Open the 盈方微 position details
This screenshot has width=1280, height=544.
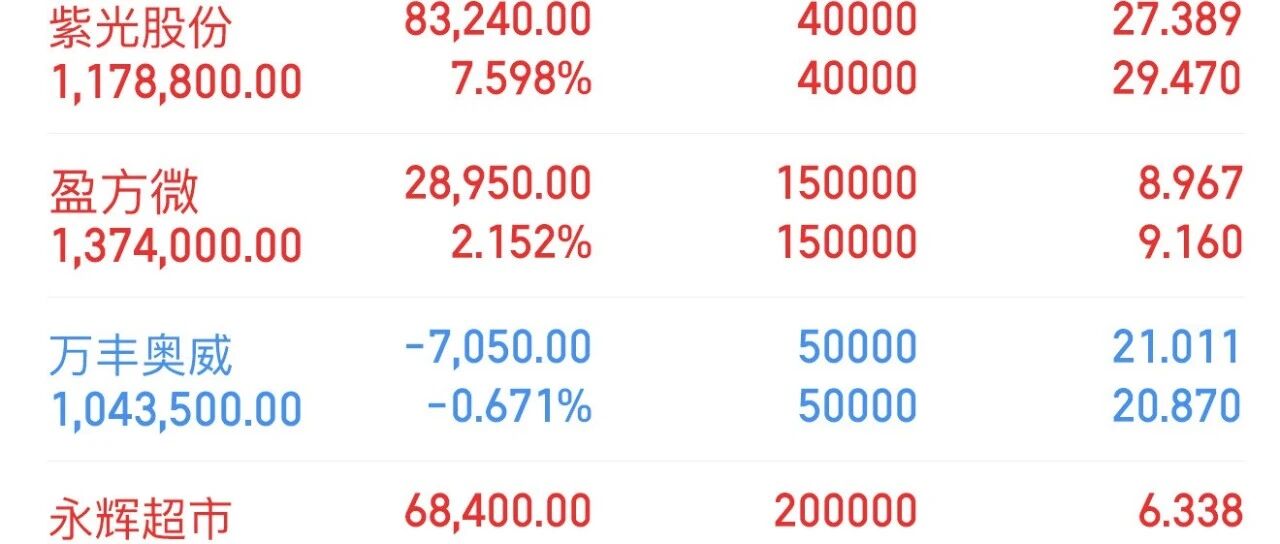coord(645,215)
